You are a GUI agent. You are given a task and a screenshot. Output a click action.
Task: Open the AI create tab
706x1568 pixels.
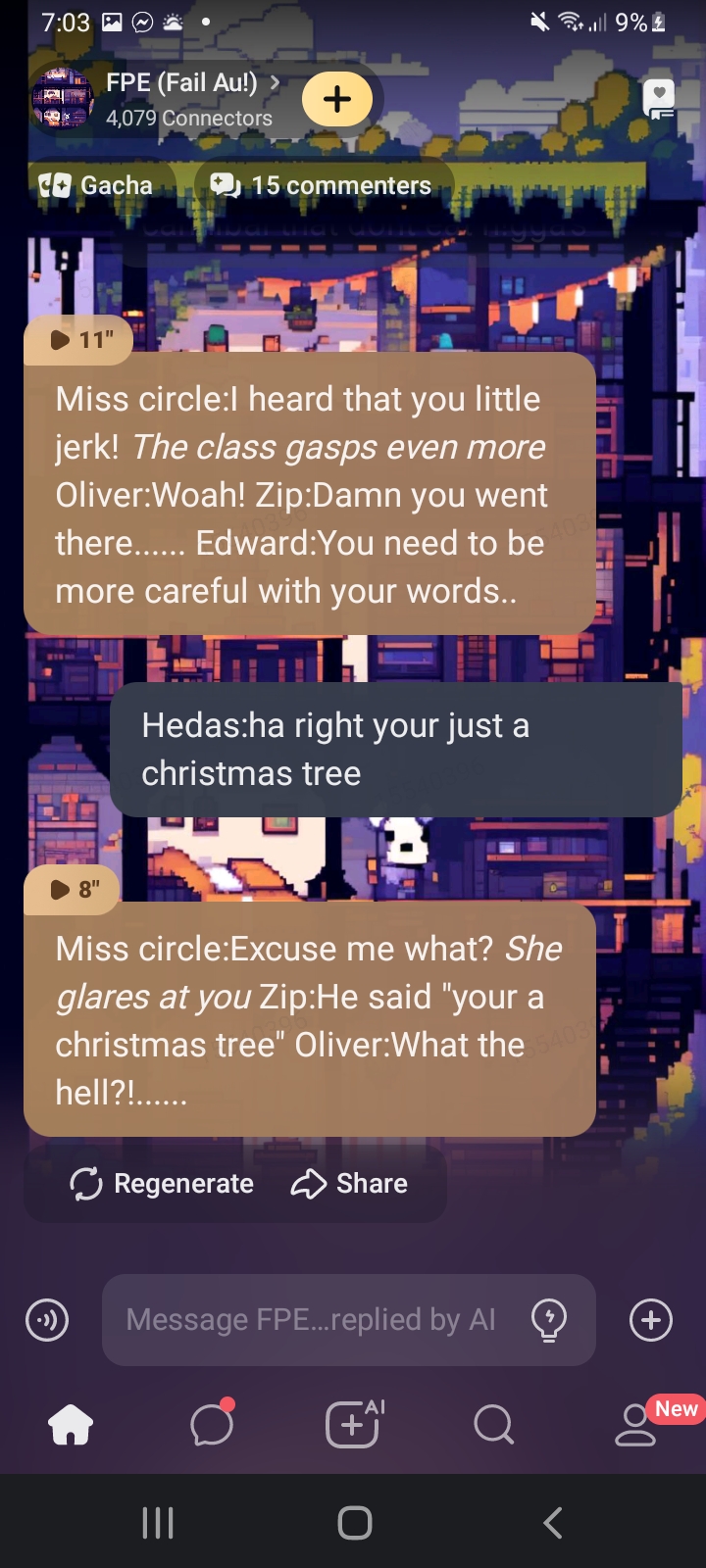pyautogui.click(x=353, y=1425)
